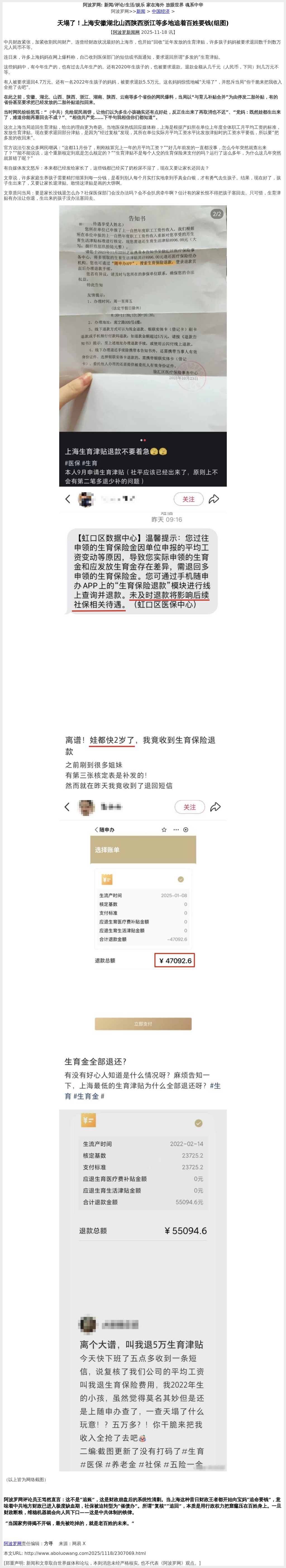Open the 退款总额 ¥47092.6 screenshot image
286x1568 pixels.
(142, 913)
